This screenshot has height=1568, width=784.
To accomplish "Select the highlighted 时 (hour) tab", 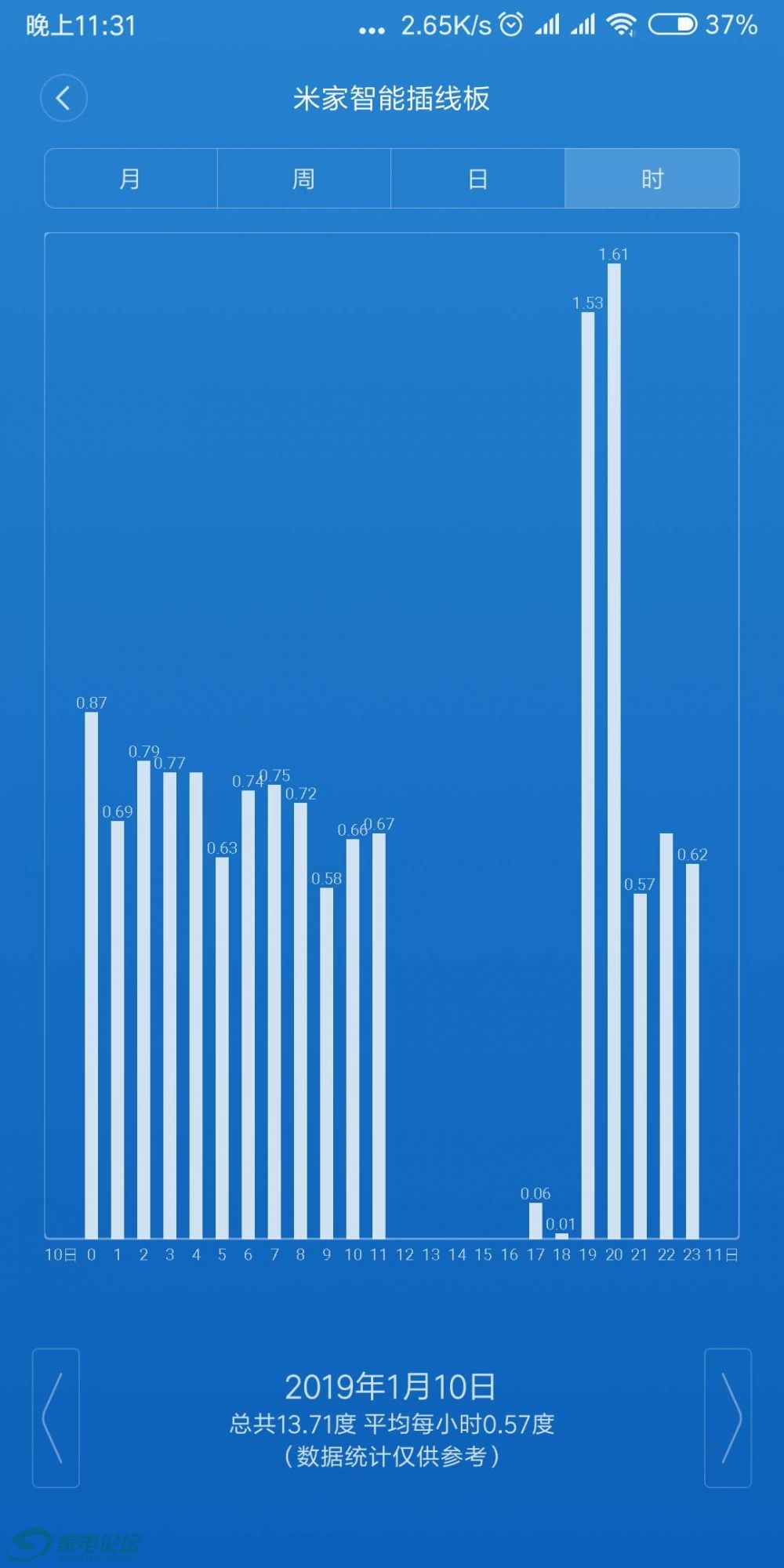I will coord(652,179).
